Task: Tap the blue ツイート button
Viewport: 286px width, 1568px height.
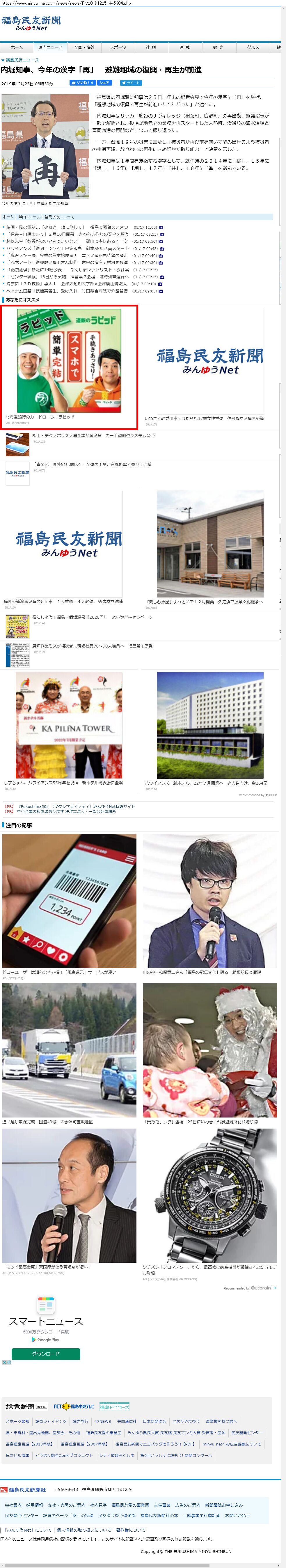Action: 131,83
